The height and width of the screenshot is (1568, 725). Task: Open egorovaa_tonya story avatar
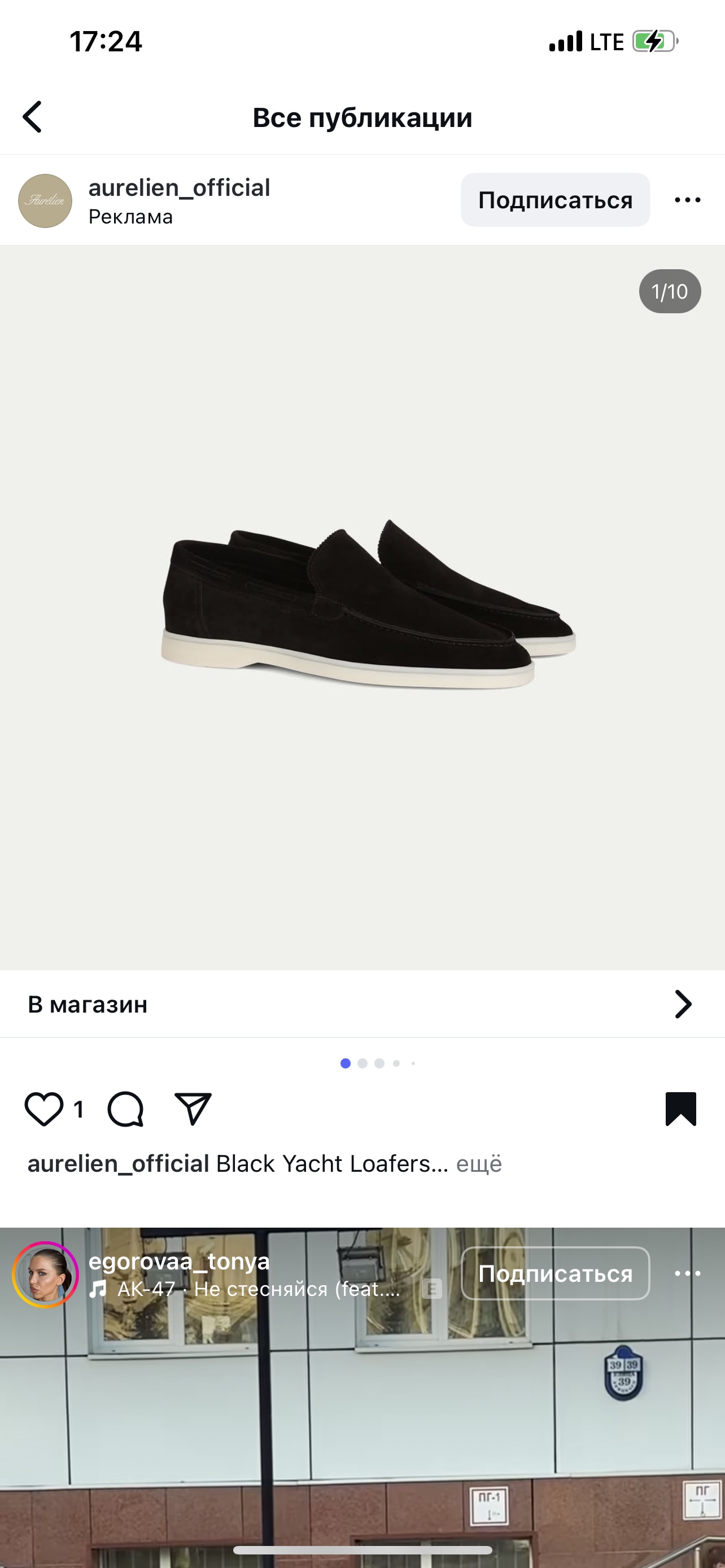(45, 1274)
